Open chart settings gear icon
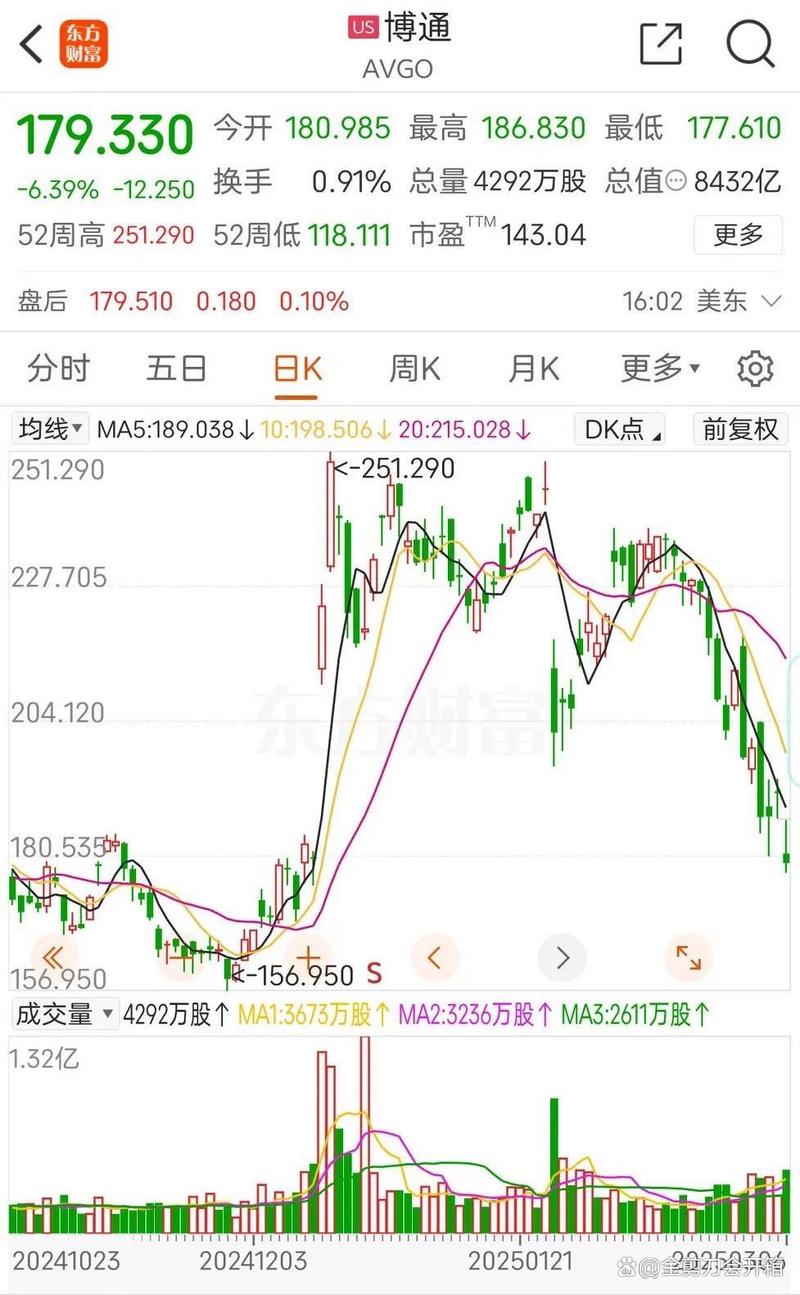Screen dimensions: 800x1295 [x=755, y=369]
